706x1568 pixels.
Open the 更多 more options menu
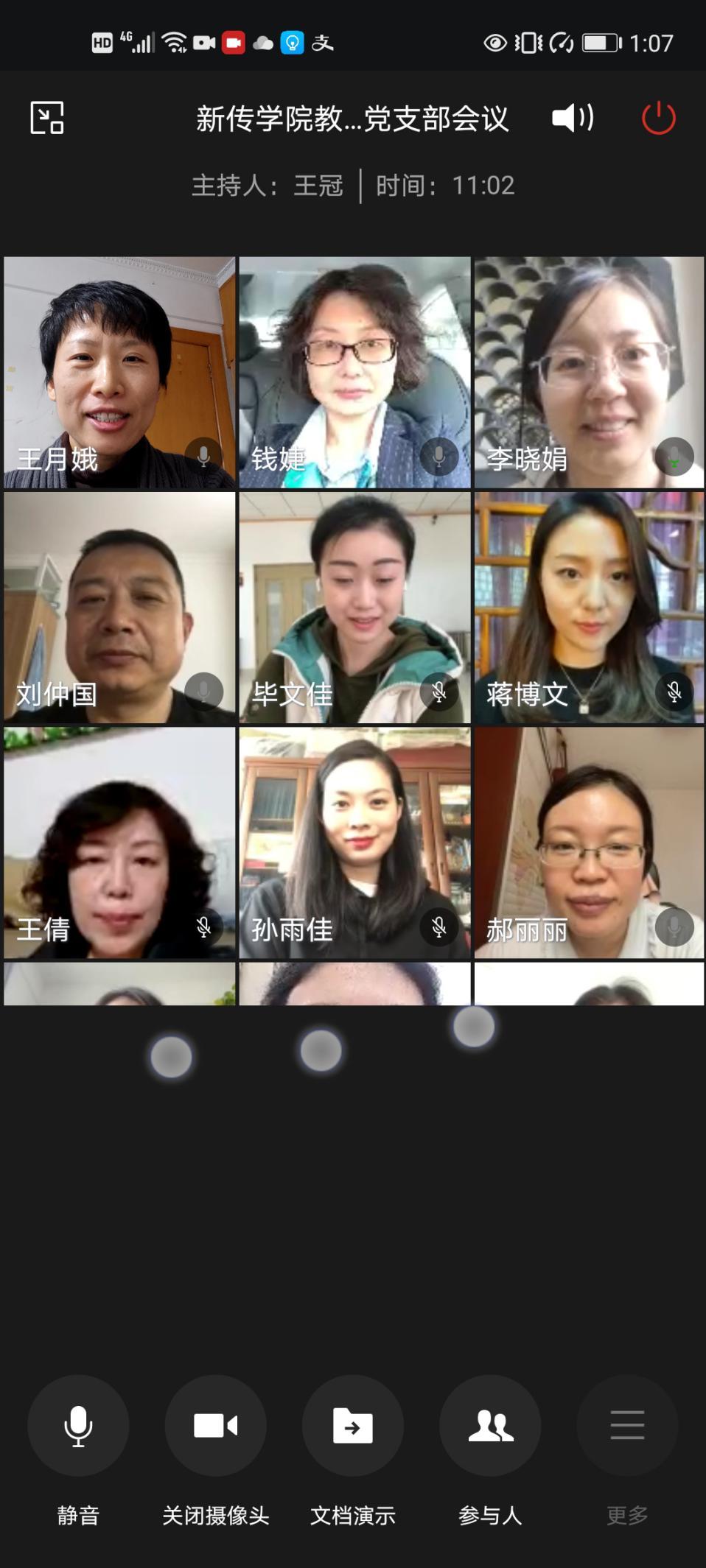[x=627, y=1426]
